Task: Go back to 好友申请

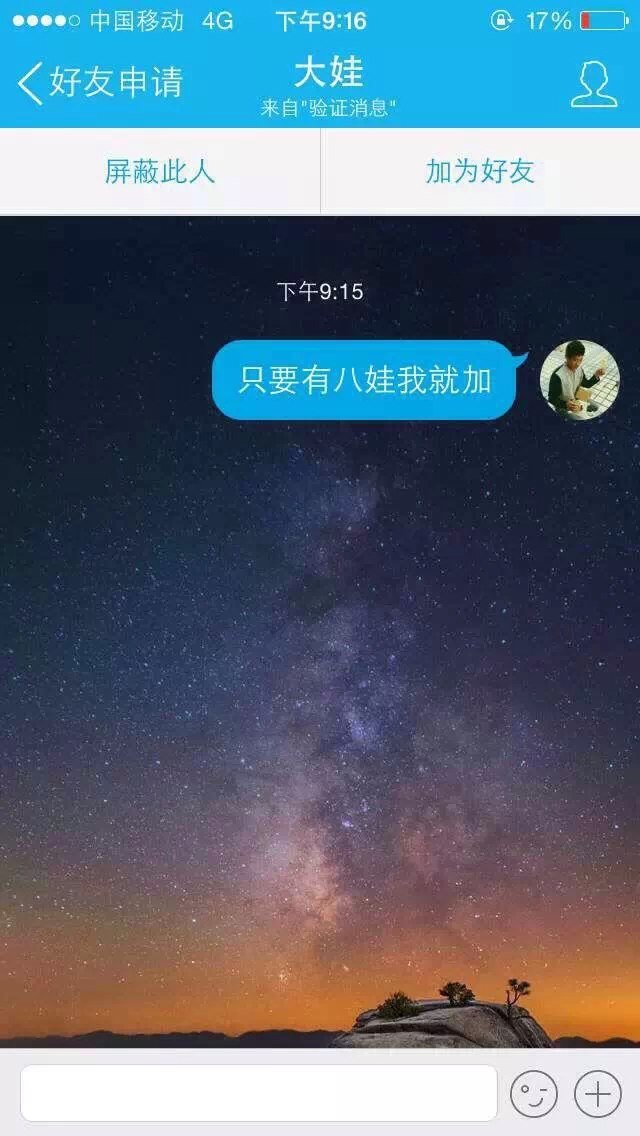Action: 99,82
